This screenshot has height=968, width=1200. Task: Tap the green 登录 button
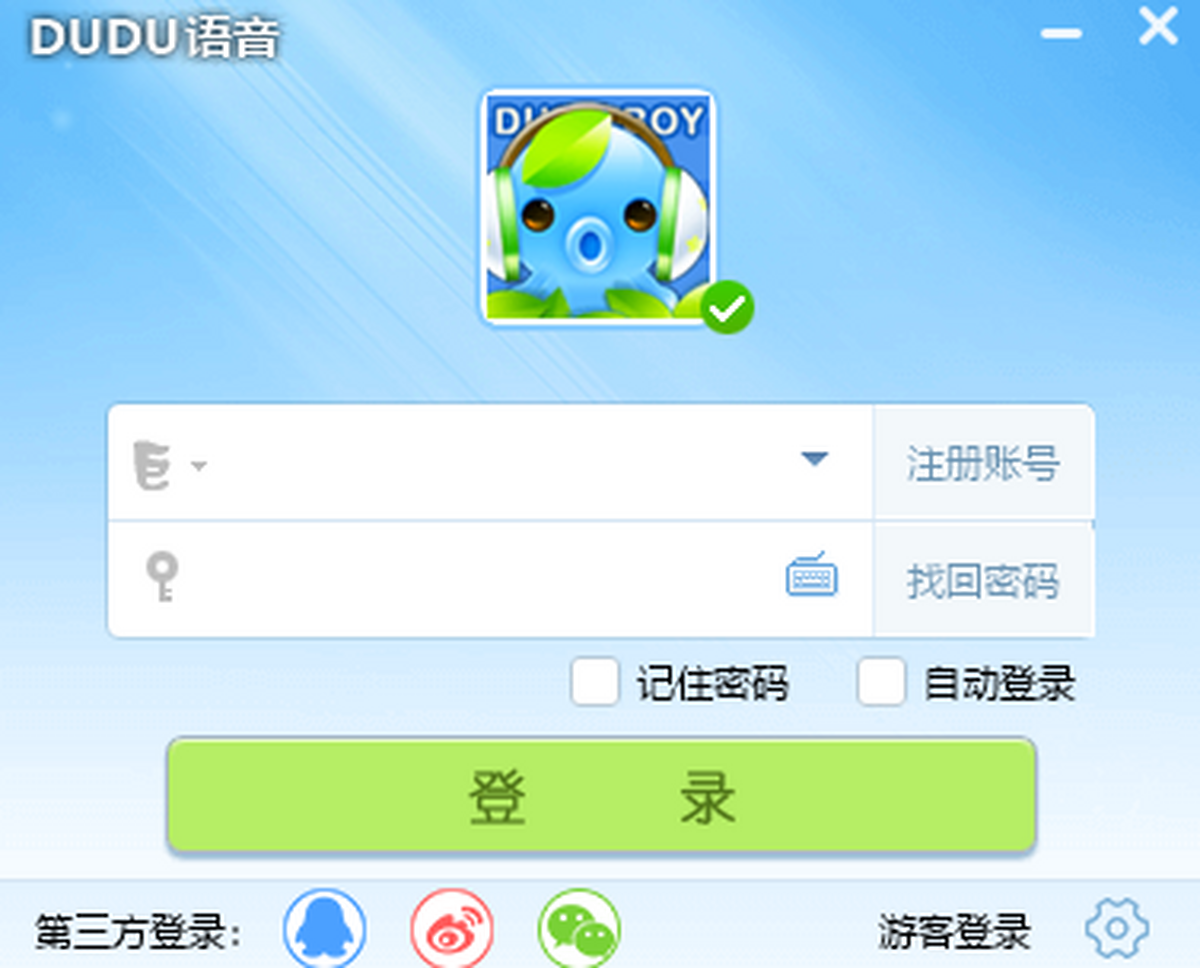click(x=600, y=797)
